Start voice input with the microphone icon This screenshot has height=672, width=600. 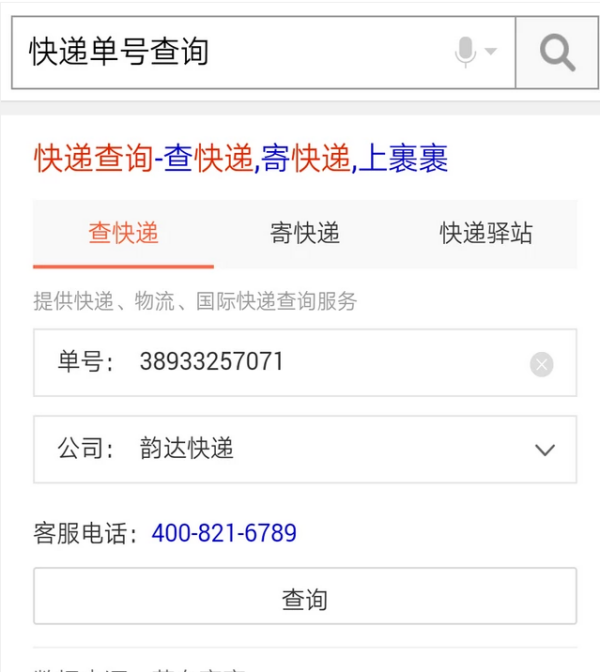tap(466, 52)
